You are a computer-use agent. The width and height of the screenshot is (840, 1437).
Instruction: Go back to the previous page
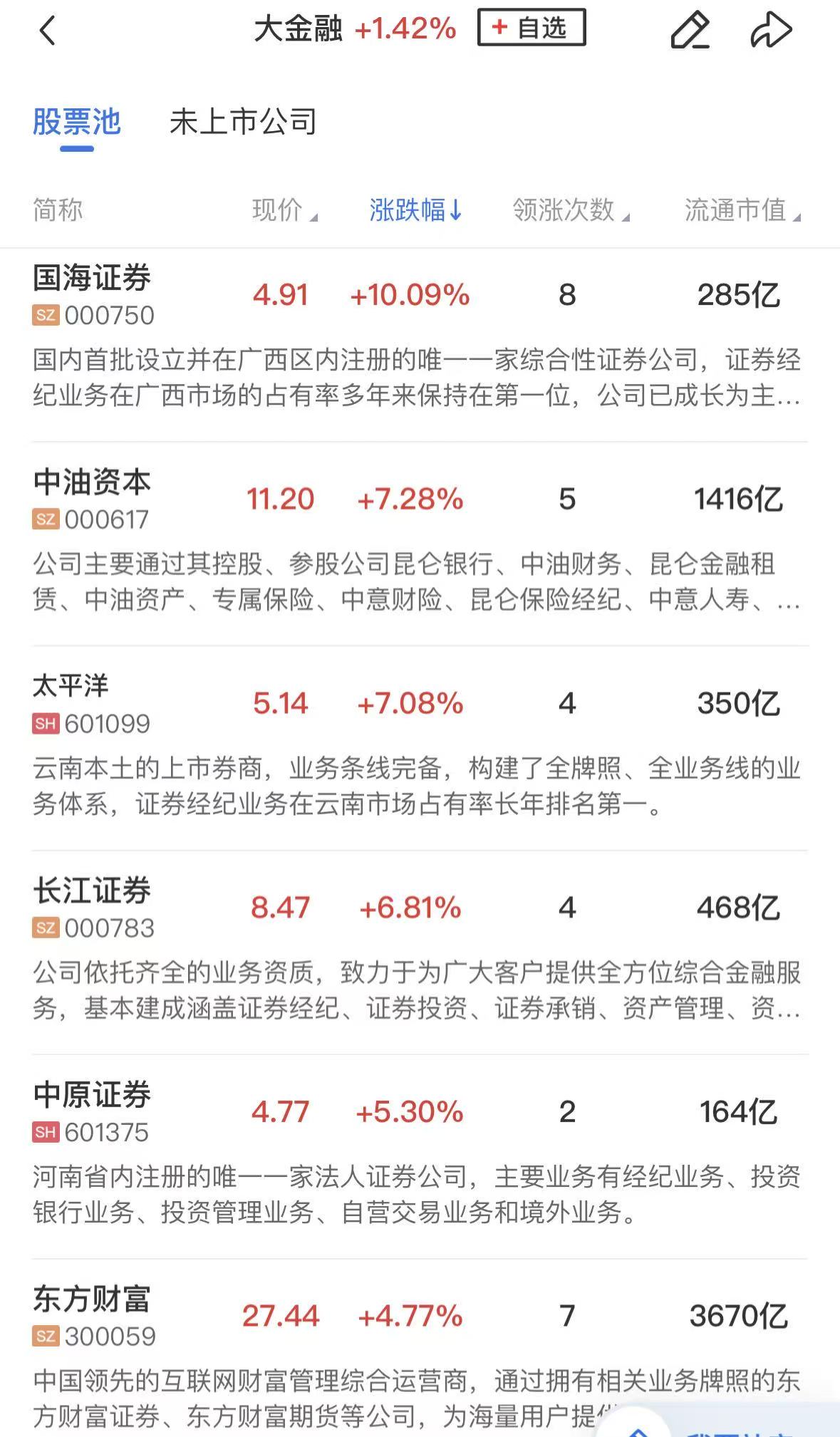(48, 31)
